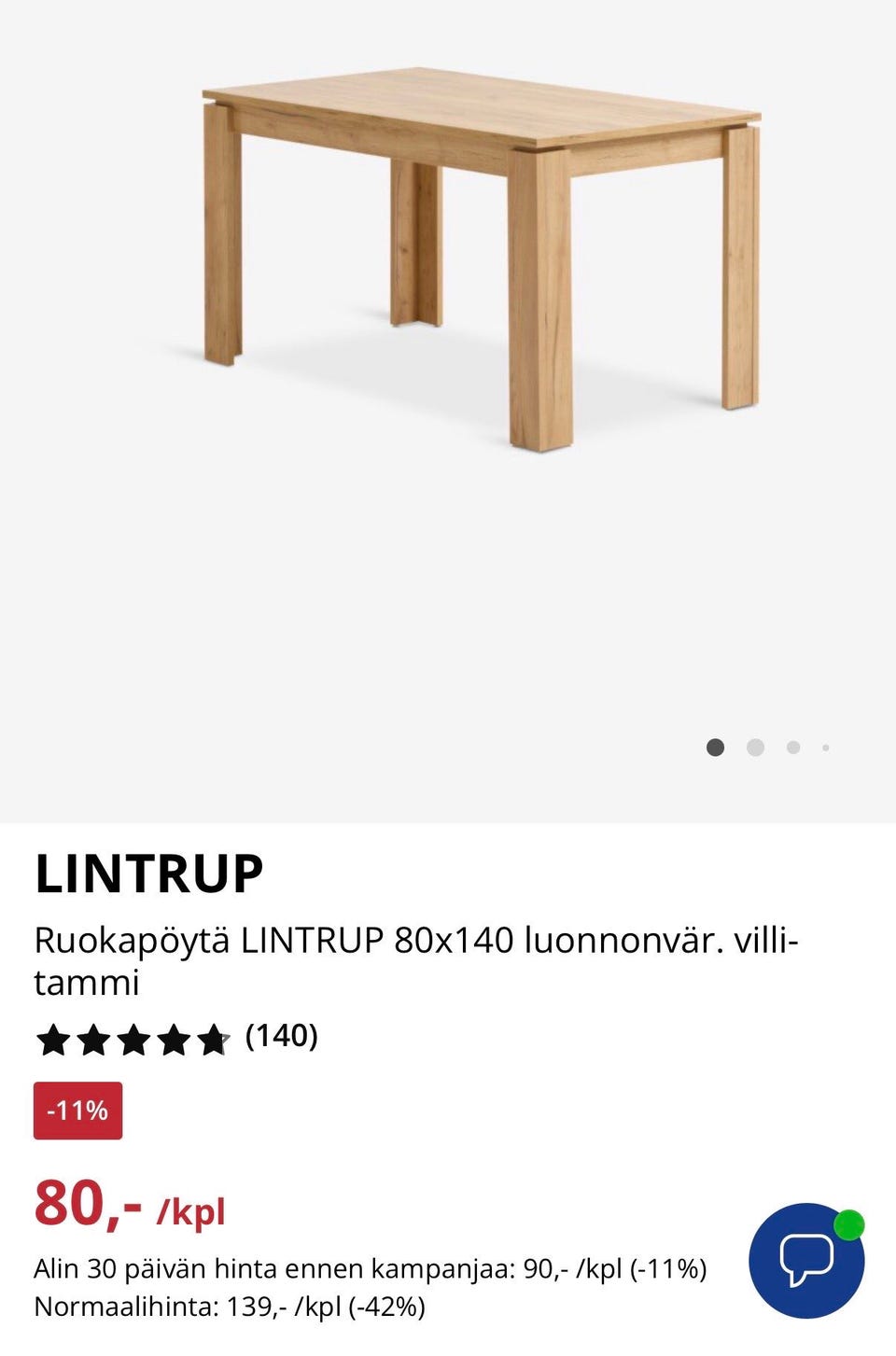
Task: Select the third carousel dot
Action: [792, 748]
